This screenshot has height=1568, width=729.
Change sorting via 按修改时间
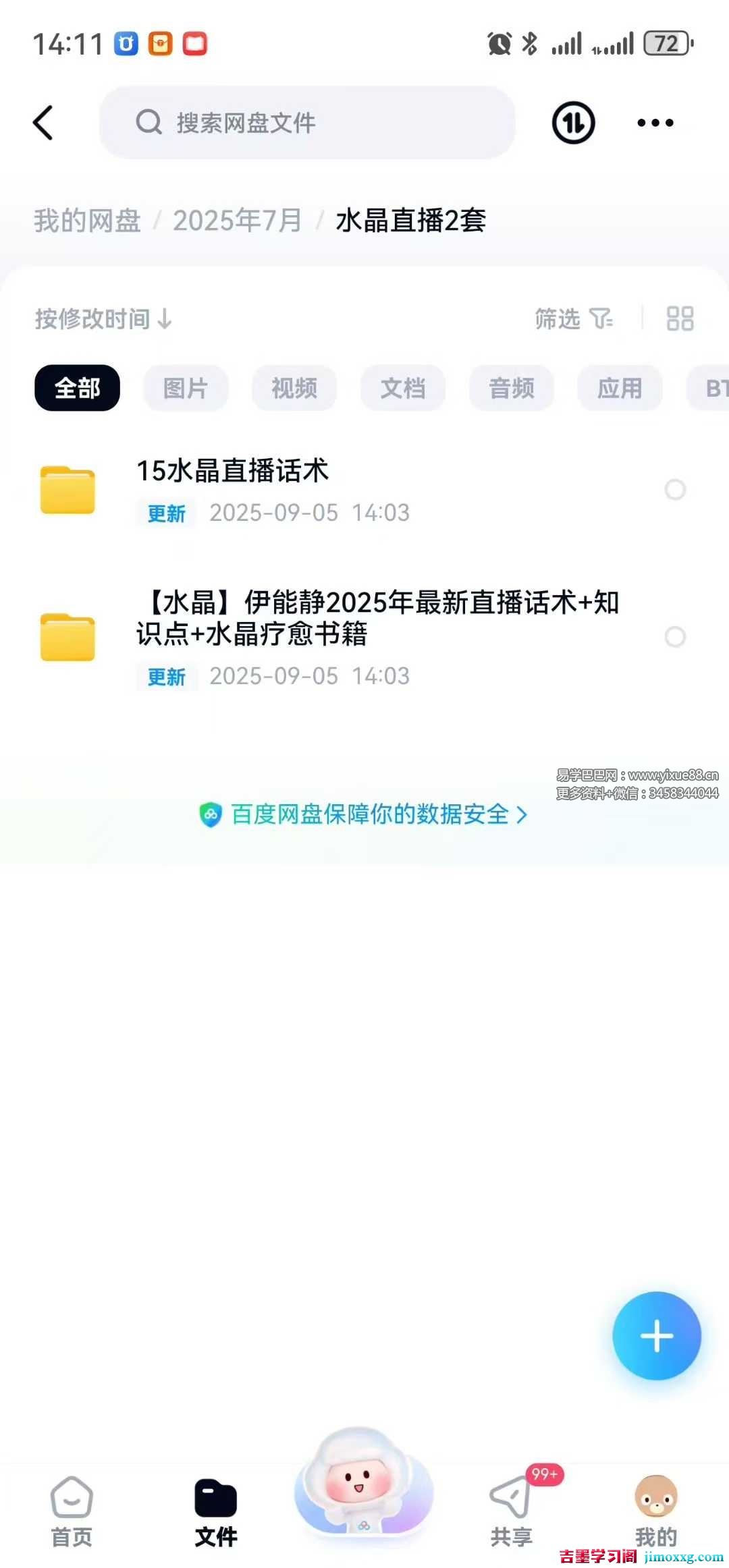click(103, 318)
